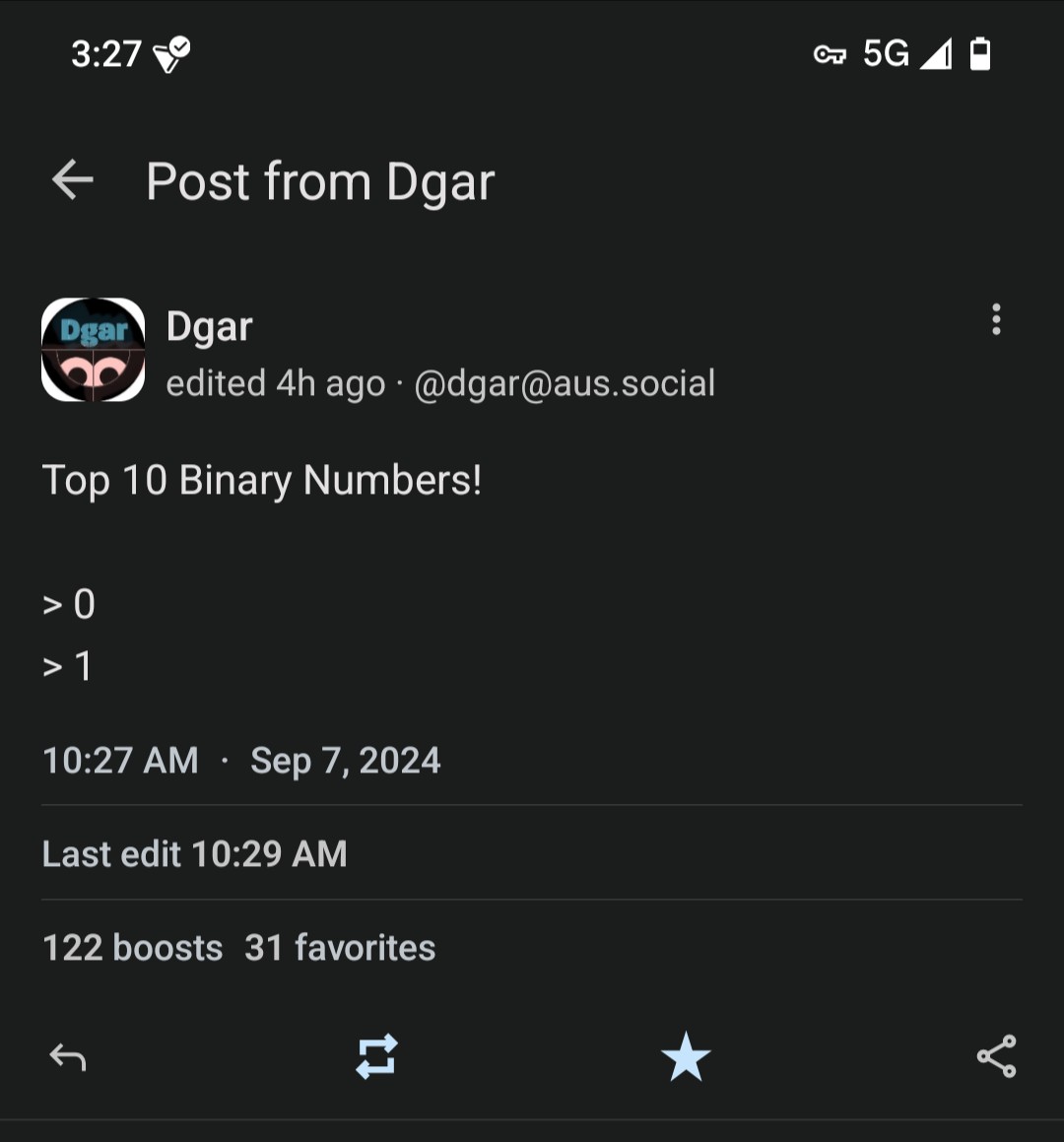View the 31 favorites list

tap(340, 948)
